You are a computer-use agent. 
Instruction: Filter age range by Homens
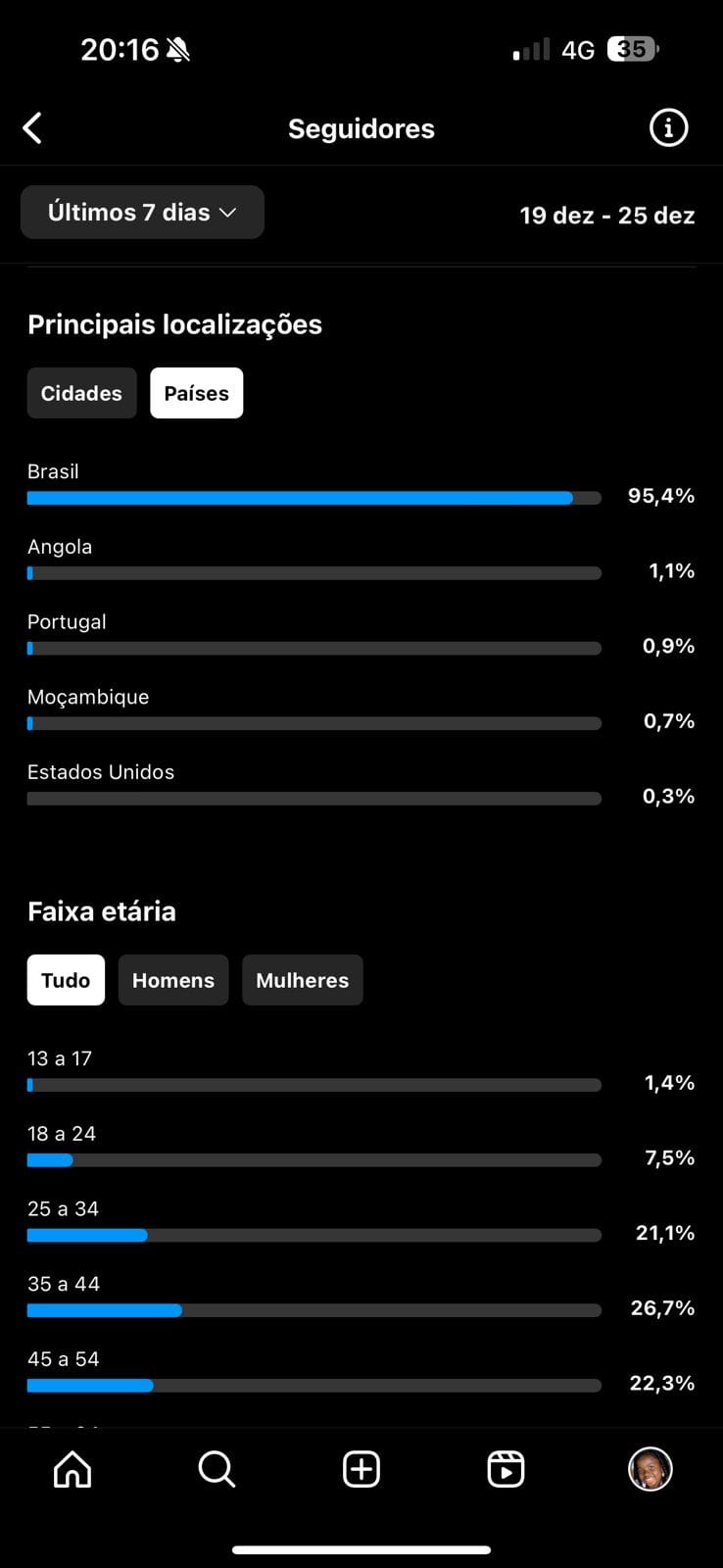pos(173,980)
